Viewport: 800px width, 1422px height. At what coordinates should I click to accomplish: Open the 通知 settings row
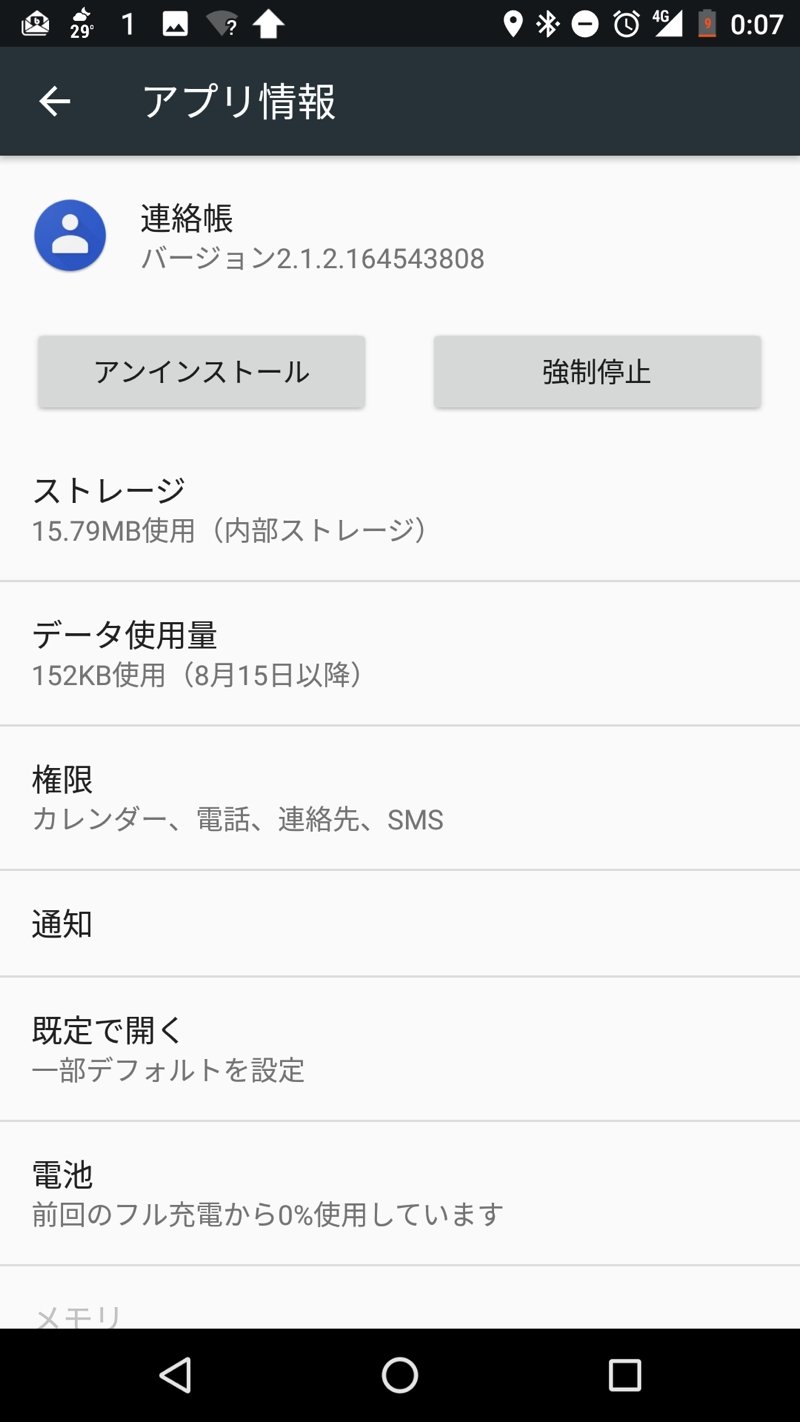point(400,924)
